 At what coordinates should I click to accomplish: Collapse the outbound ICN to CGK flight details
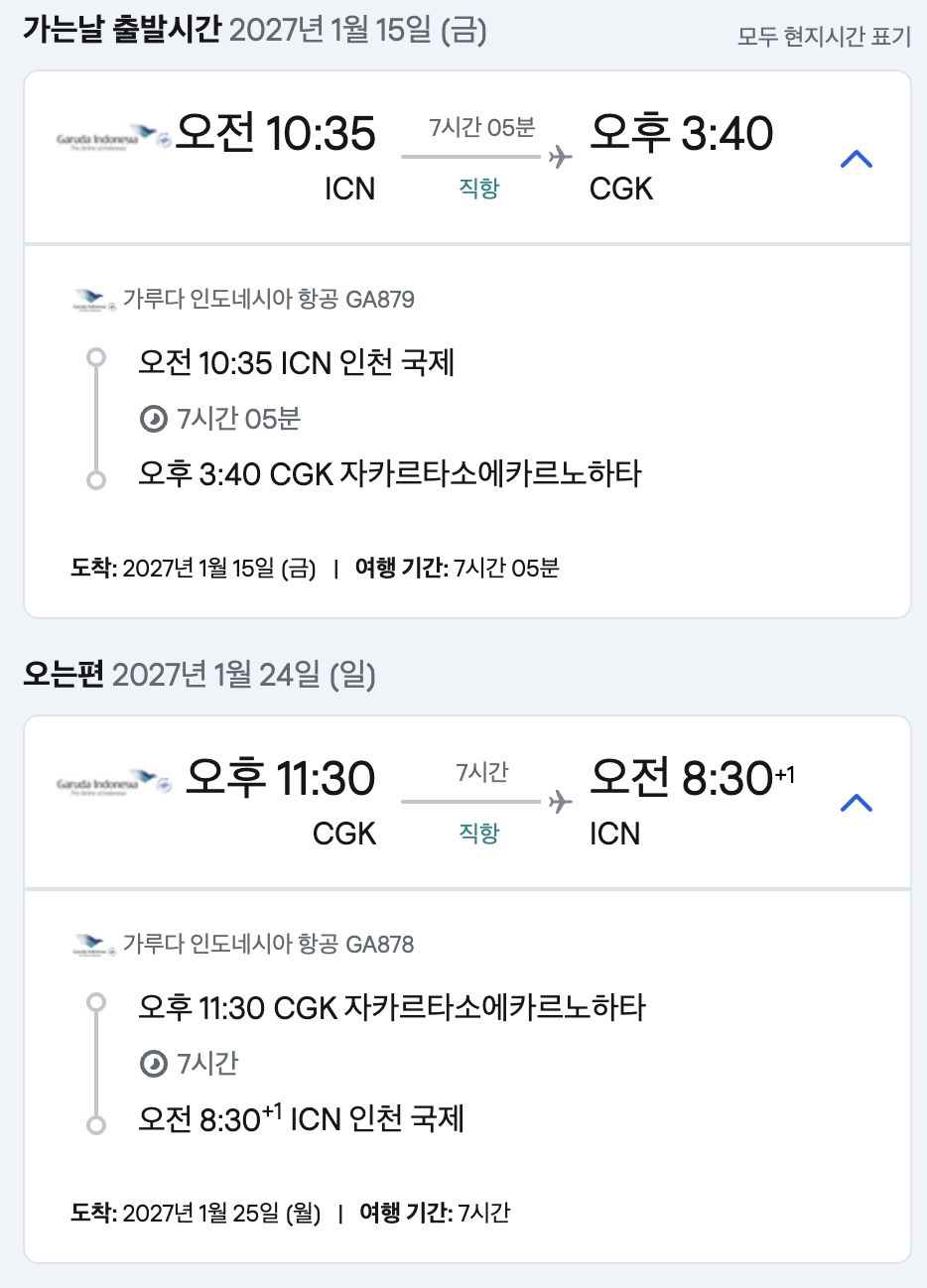point(856,159)
